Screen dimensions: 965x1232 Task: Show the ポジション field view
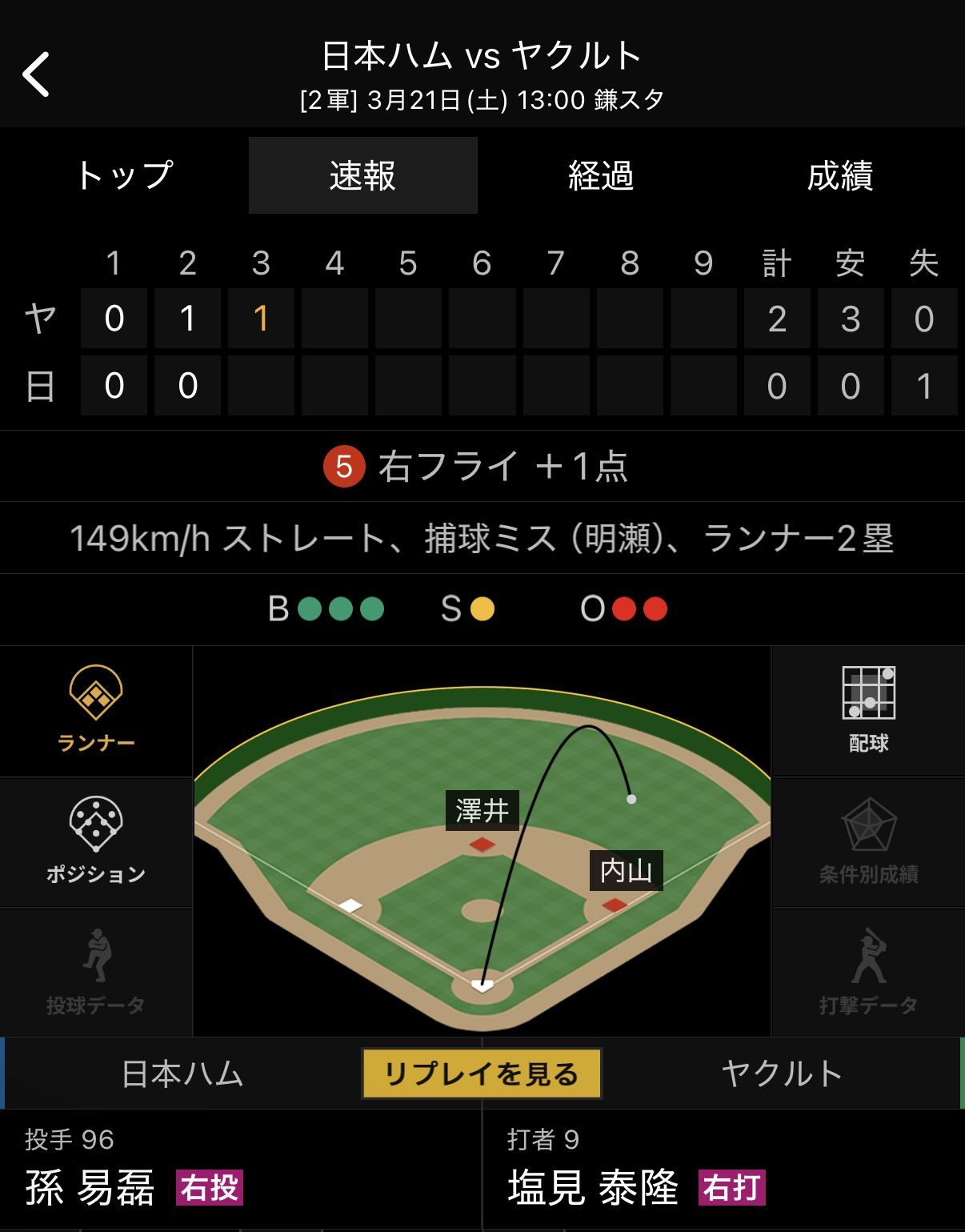click(96, 841)
